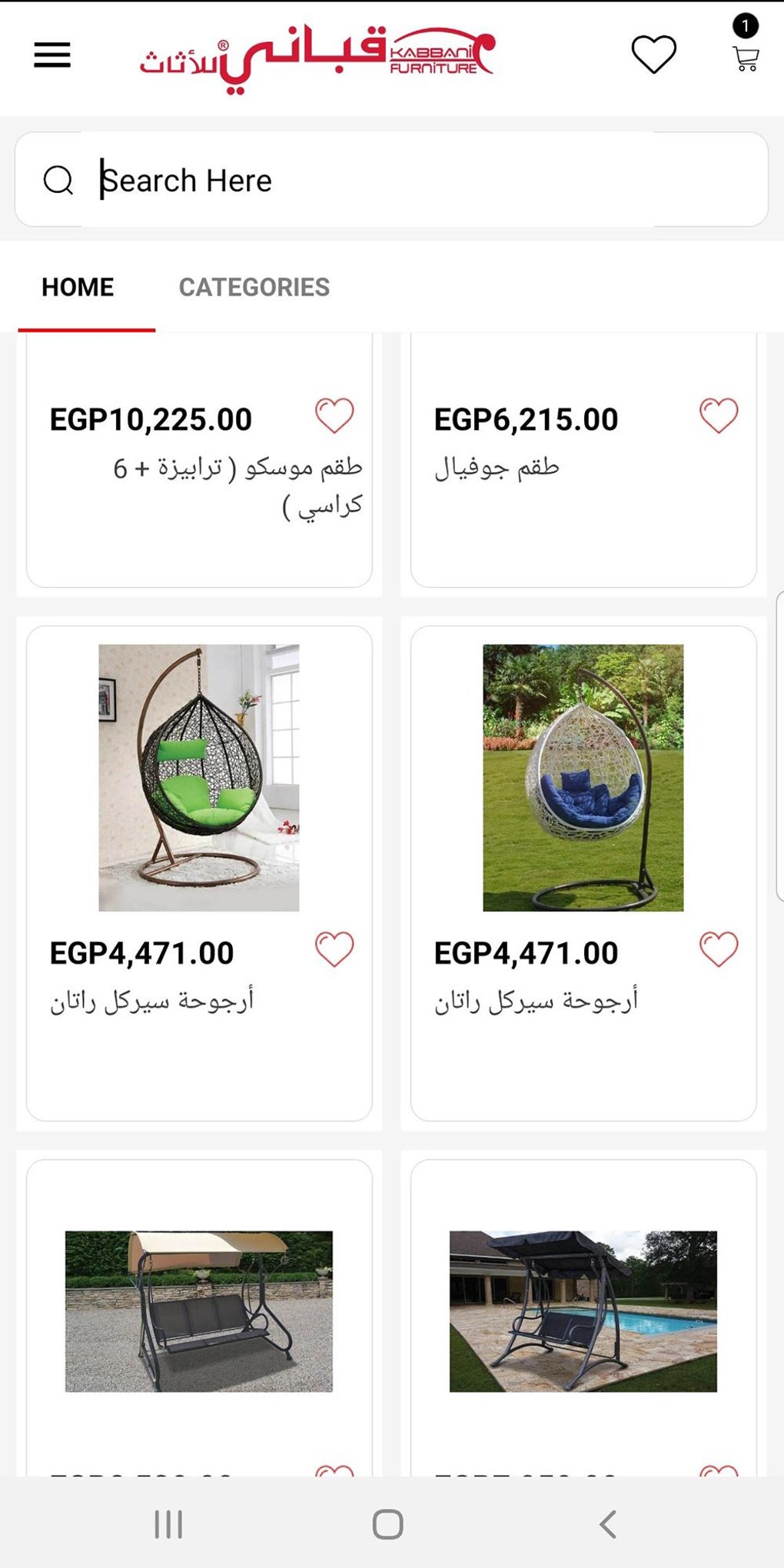The height and width of the screenshot is (1568, 784).
Task: Open the wishlist heart in header
Action: 653,55
